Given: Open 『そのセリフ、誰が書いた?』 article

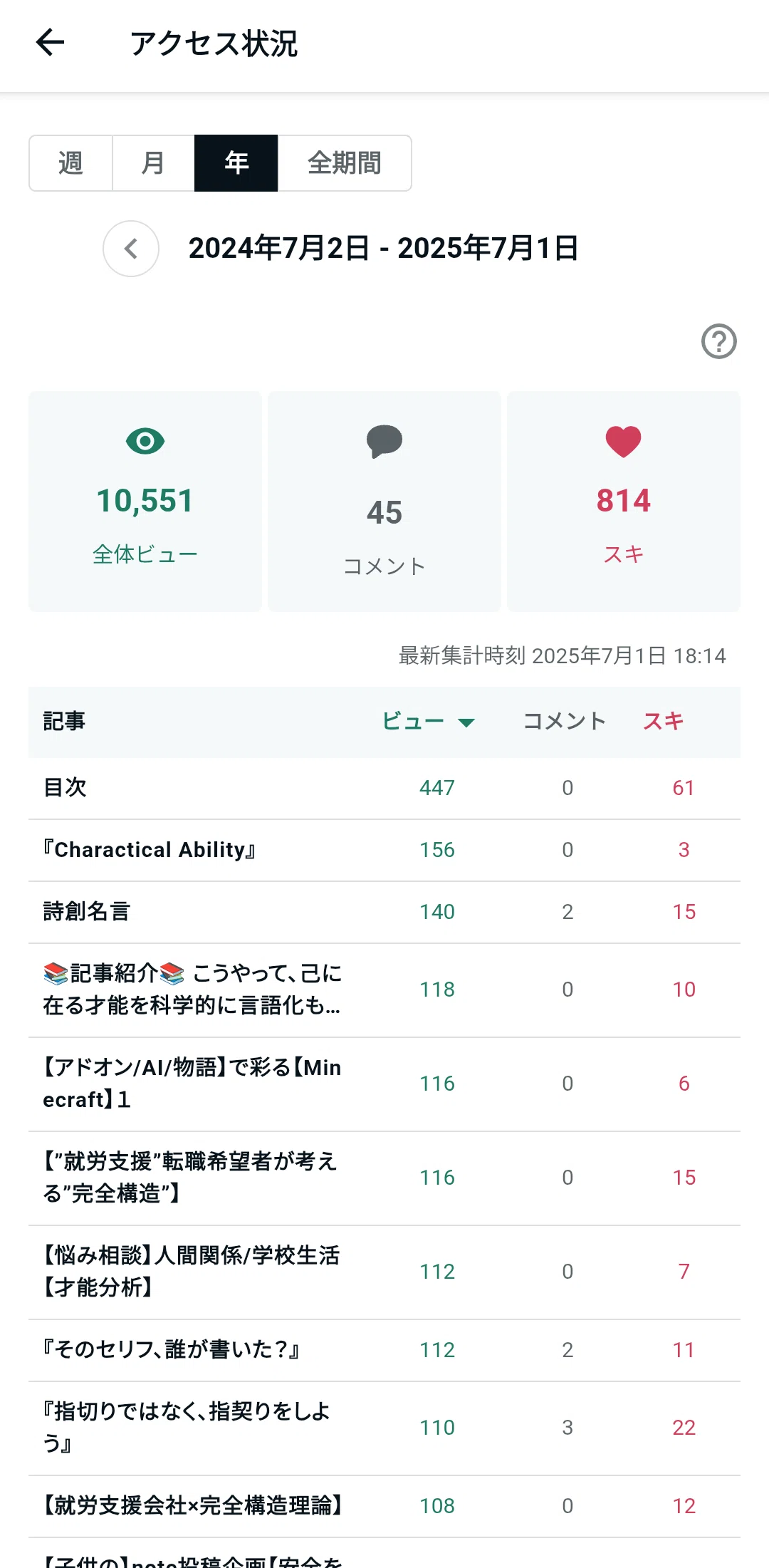Looking at the screenshot, I should [384, 1351].
